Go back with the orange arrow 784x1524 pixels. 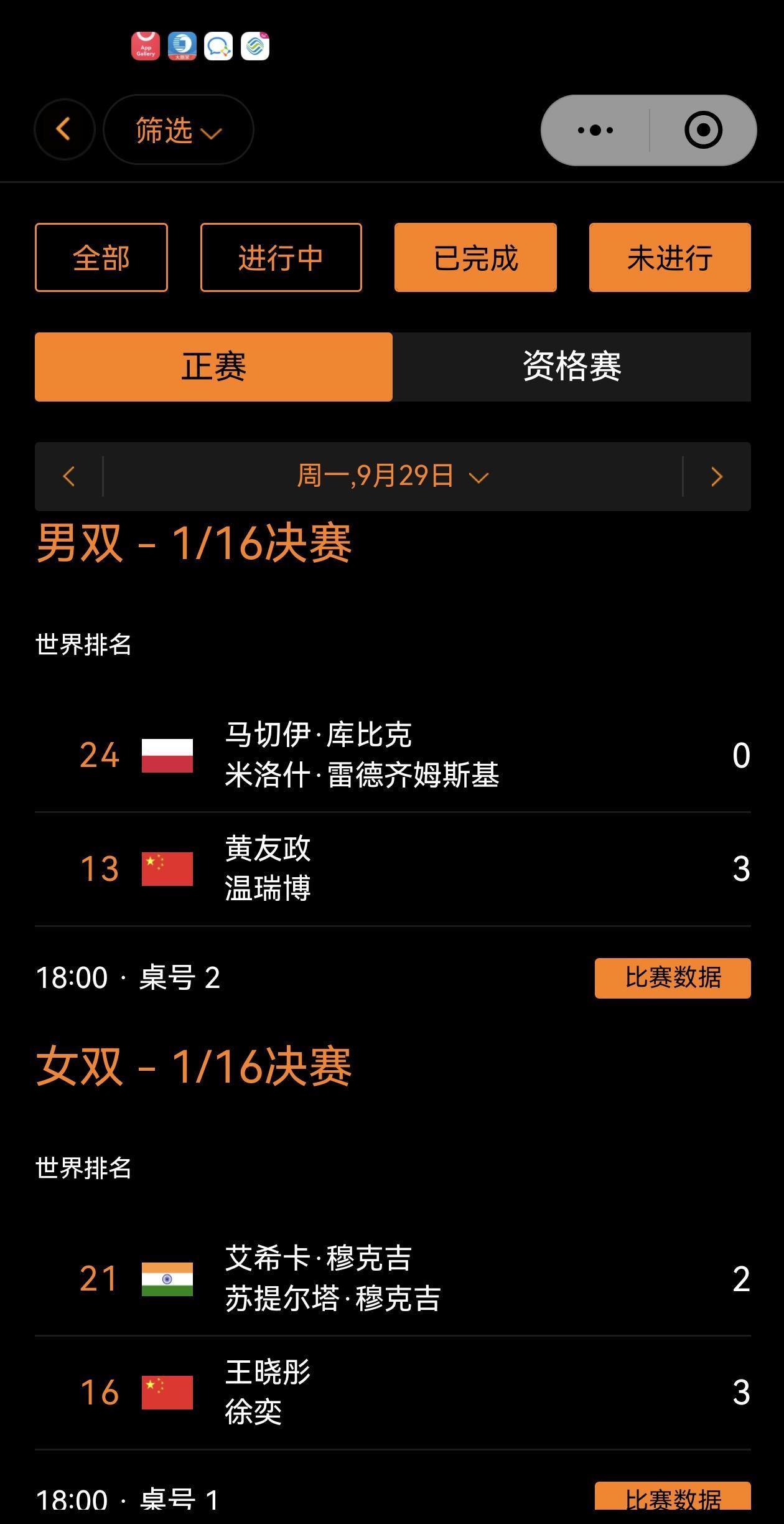[x=64, y=129]
